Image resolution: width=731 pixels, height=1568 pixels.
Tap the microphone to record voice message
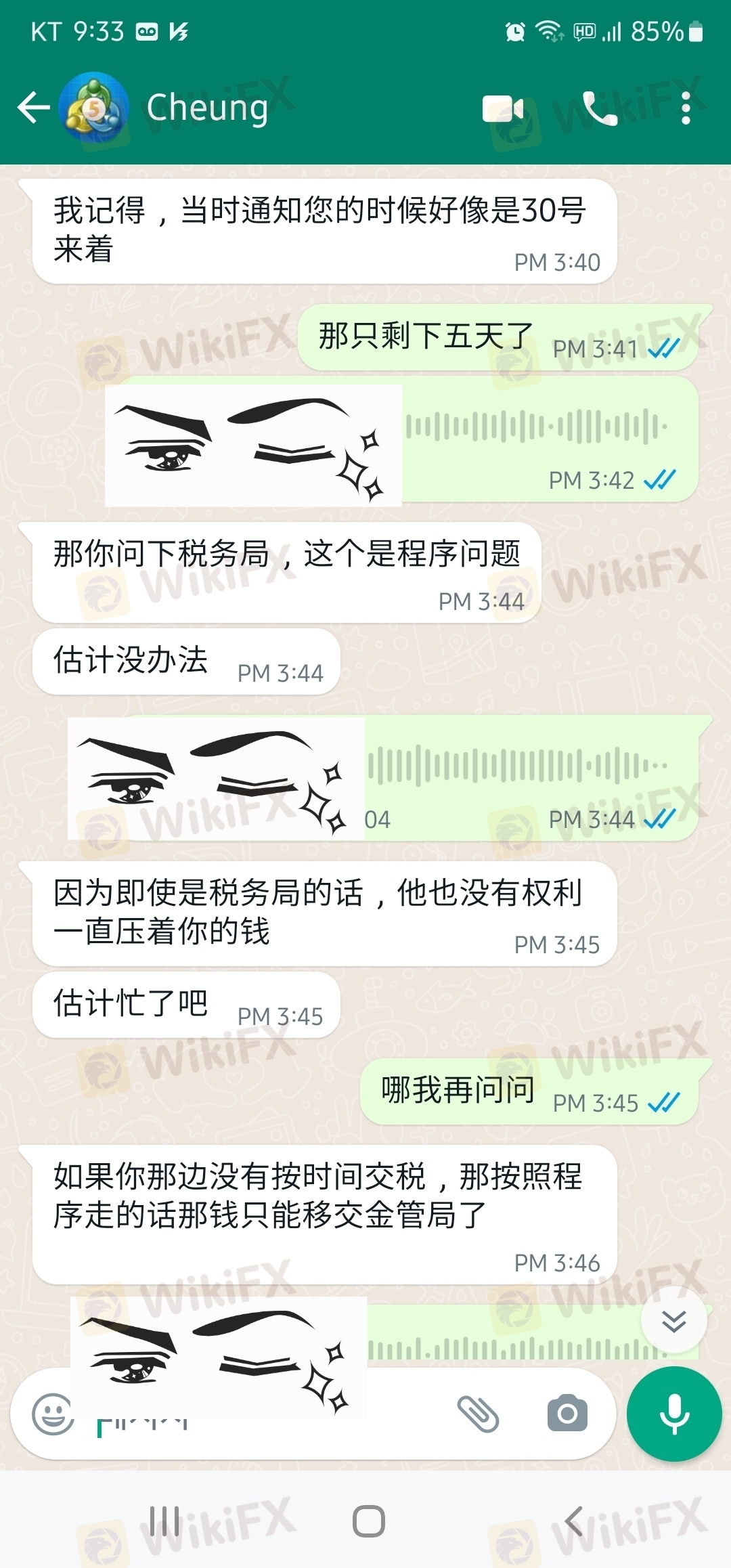pos(674,1414)
